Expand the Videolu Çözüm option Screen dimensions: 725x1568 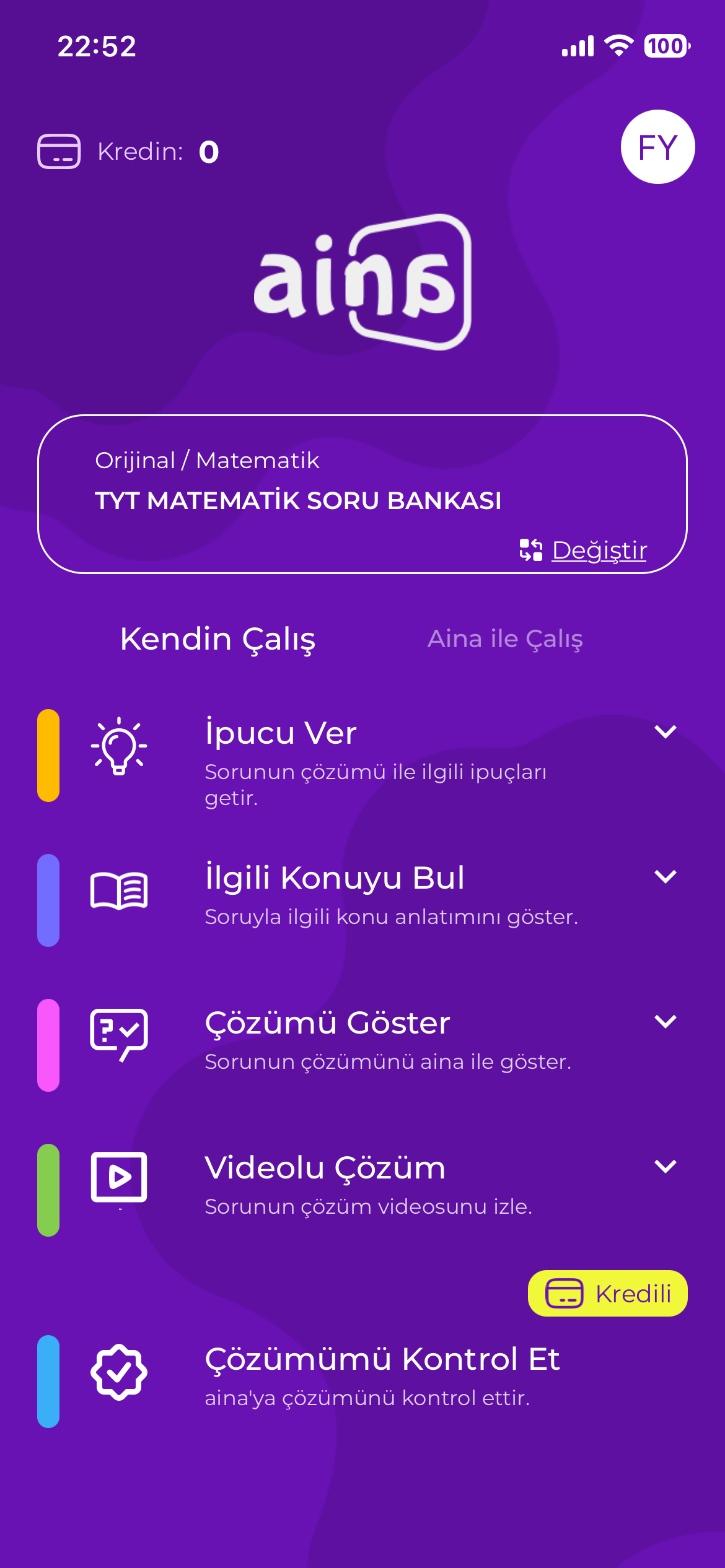[x=665, y=1167]
